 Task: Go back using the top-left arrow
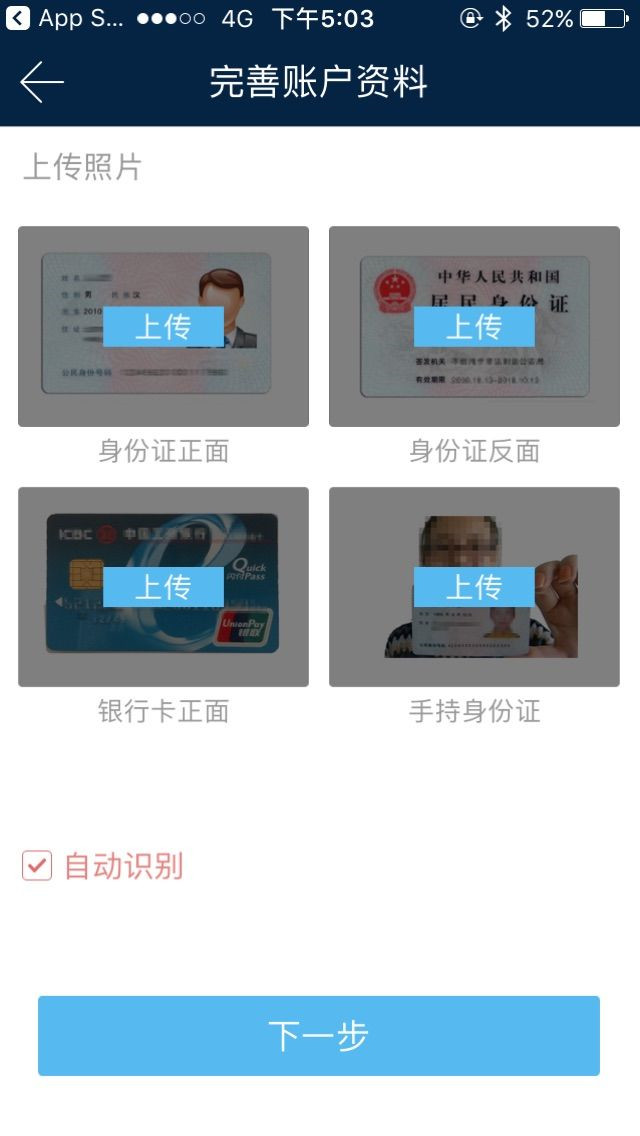41,82
